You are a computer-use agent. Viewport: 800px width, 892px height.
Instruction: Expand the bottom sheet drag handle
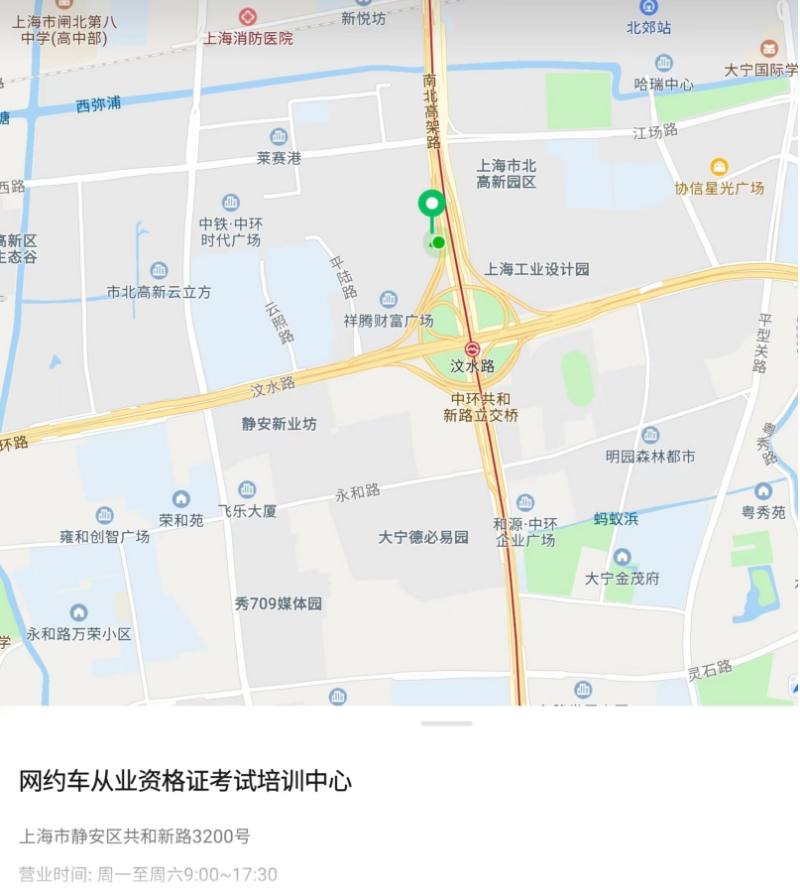tap(446, 723)
